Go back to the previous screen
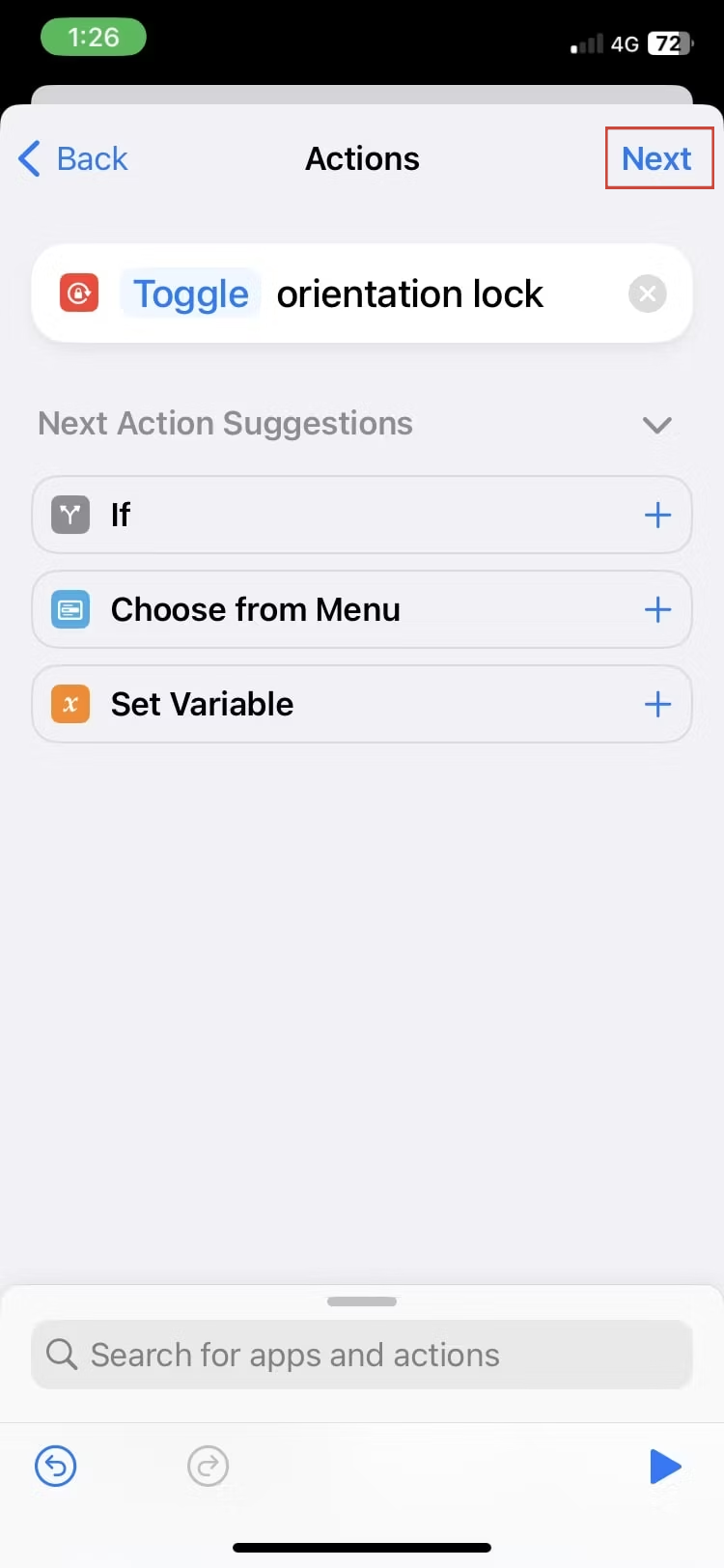The image size is (724, 1568). [x=73, y=158]
